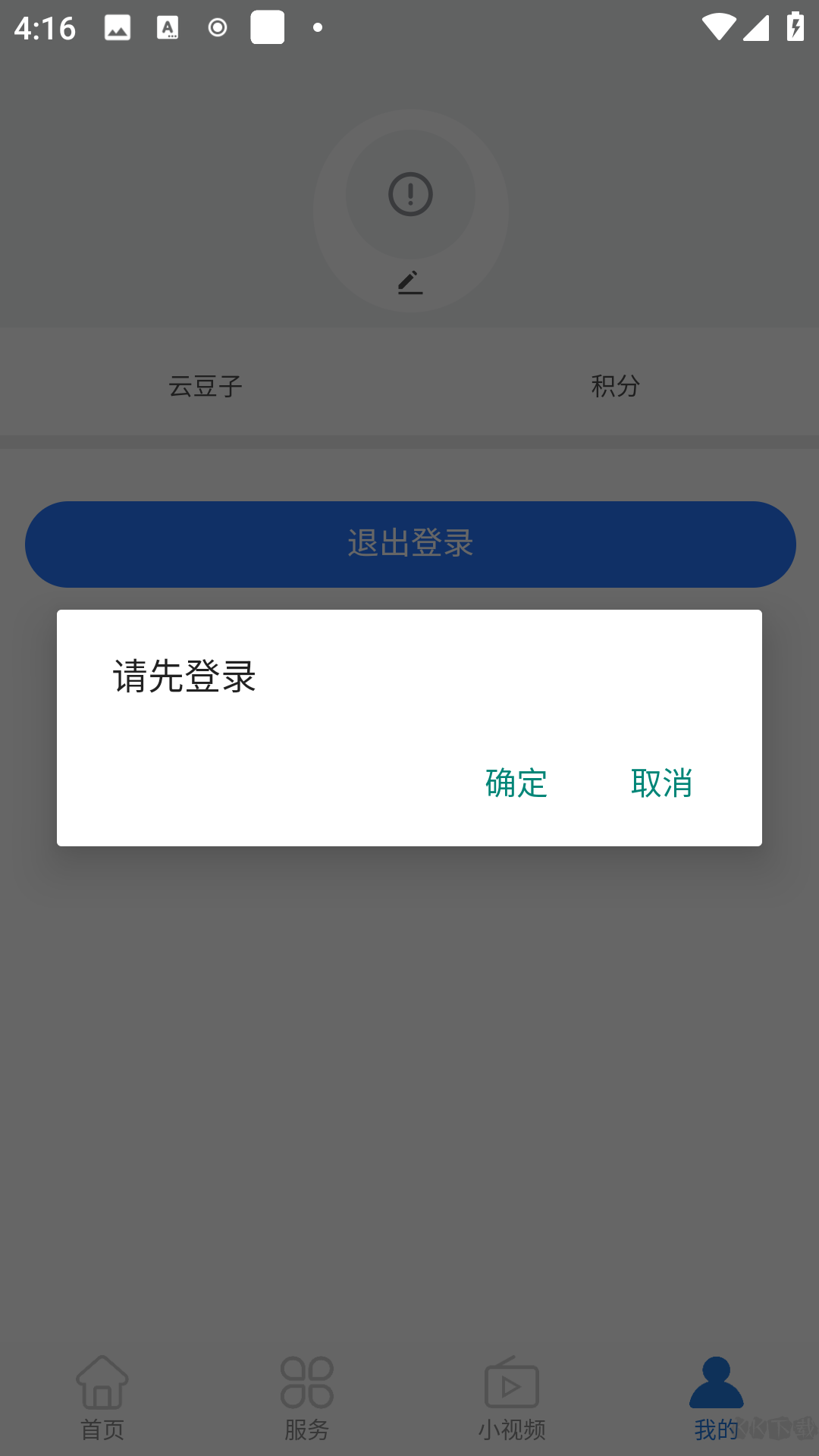The height and width of the screenshot is (1456, 819).
Task: Tap the 请先登录 dialog message
Action: click(x=184, y=679)
